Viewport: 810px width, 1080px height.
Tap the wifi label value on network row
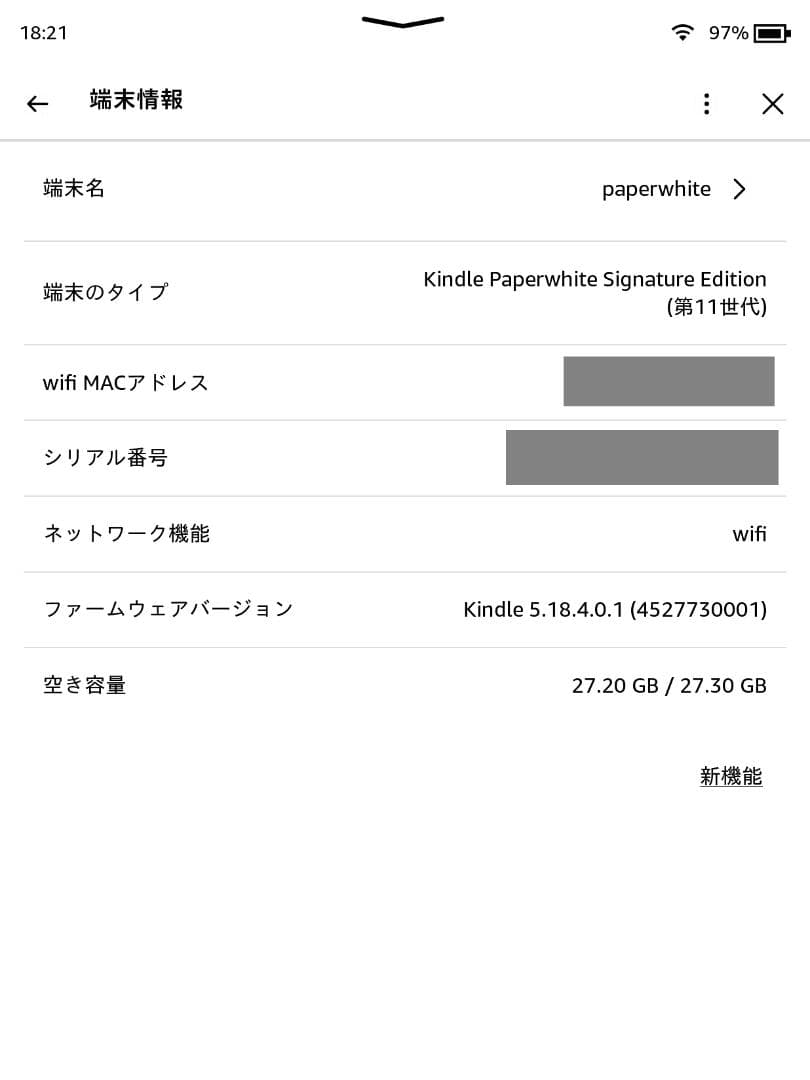click(x=749, y=534)
